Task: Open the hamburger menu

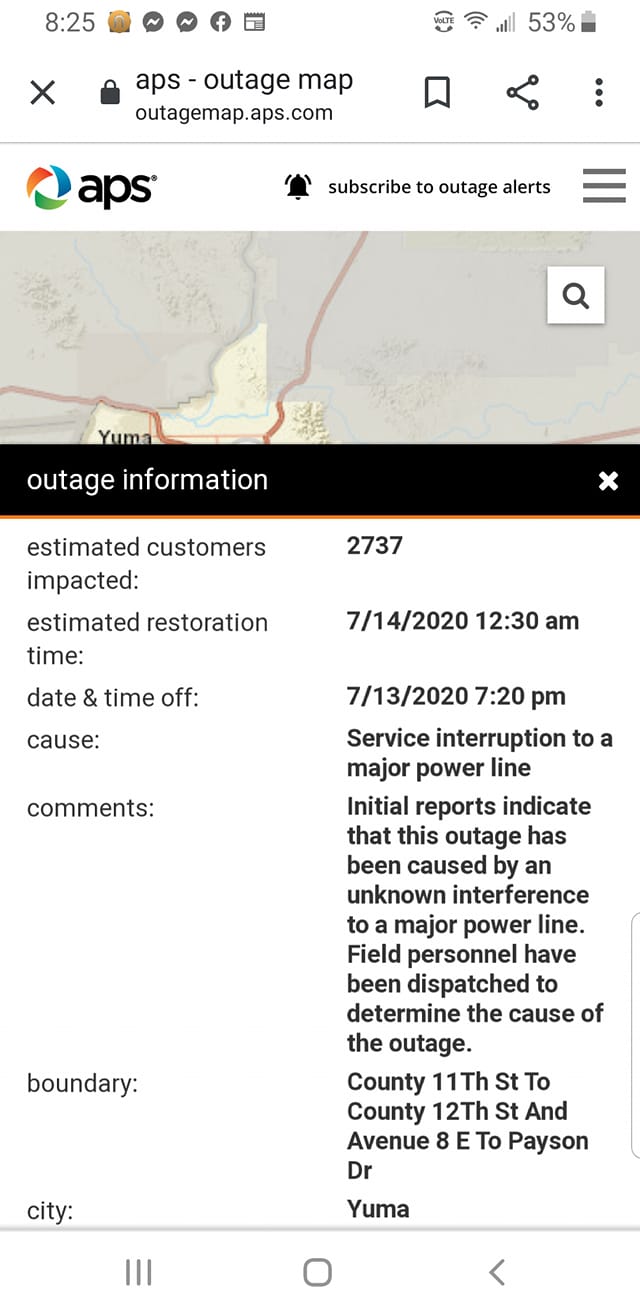Action: (604, 186)
